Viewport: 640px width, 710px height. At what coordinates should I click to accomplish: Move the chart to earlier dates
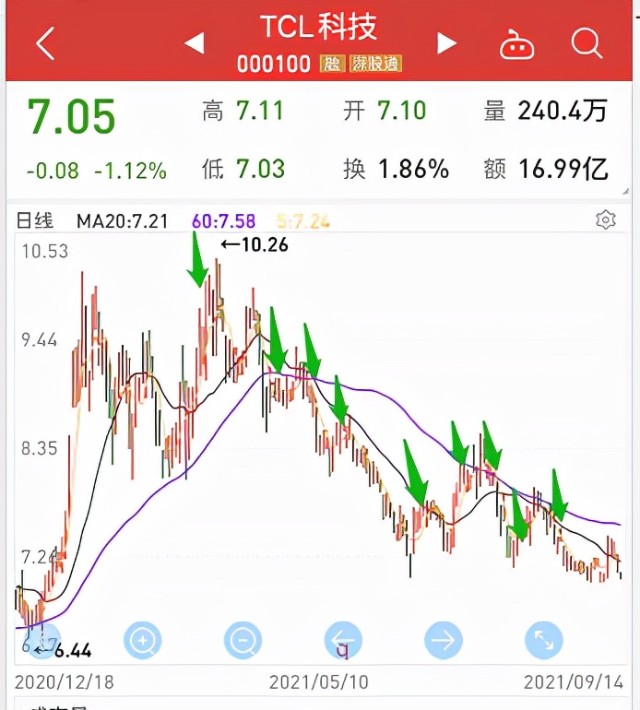click(343, 638)
